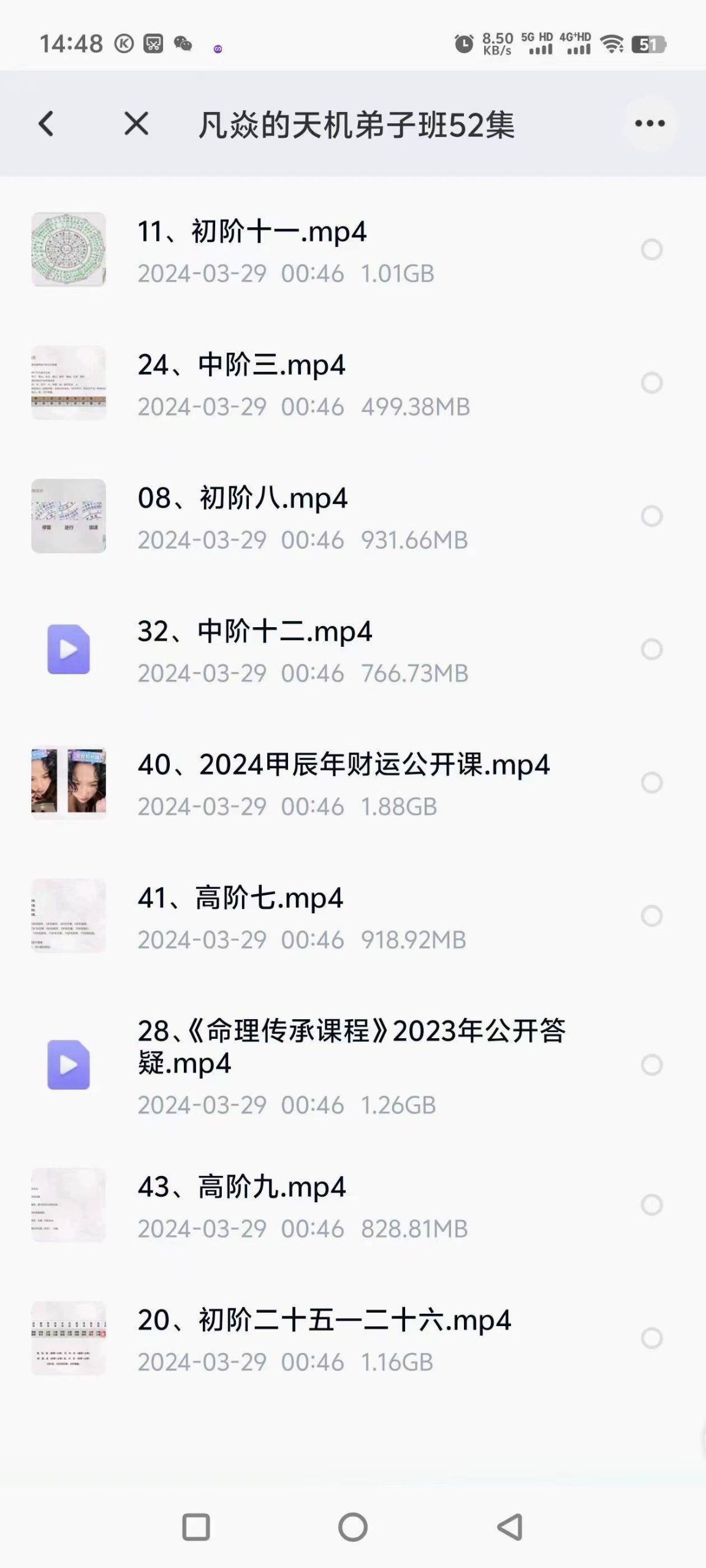Screen dimensions: 706x1568
Task: Open the three-dot overflow menu
Action: 650,124
